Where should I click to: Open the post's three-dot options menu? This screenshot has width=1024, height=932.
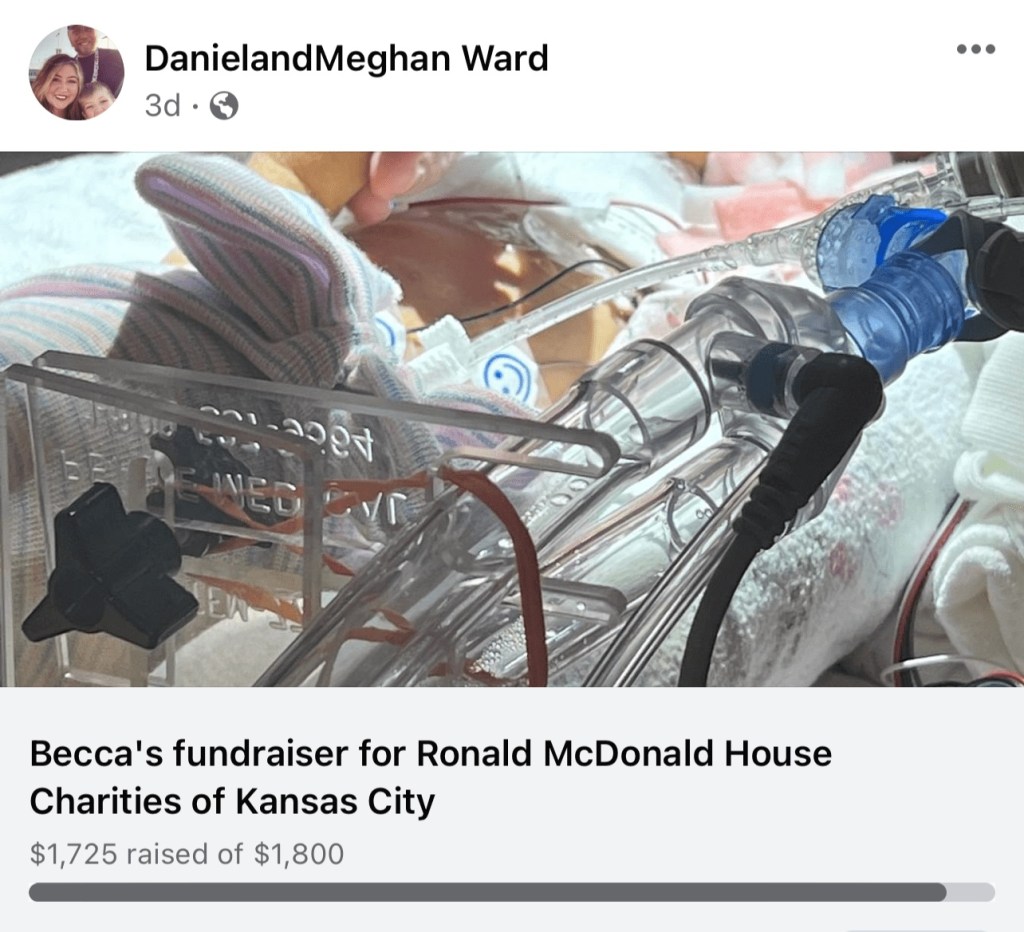pyautogui.click(x=975, y=49)
